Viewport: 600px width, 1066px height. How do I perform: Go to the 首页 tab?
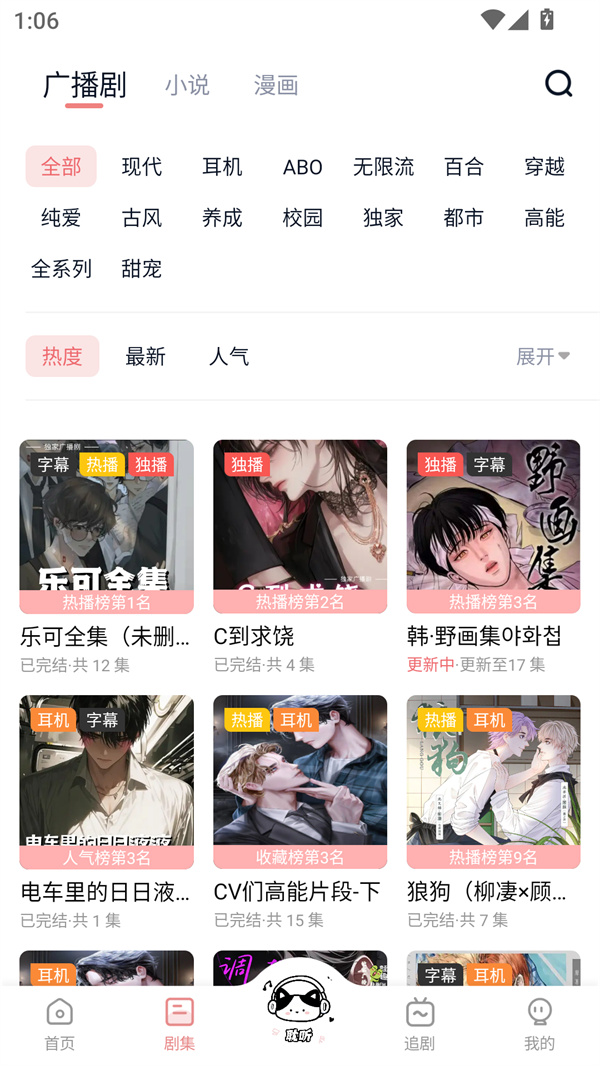[60, 1024]
